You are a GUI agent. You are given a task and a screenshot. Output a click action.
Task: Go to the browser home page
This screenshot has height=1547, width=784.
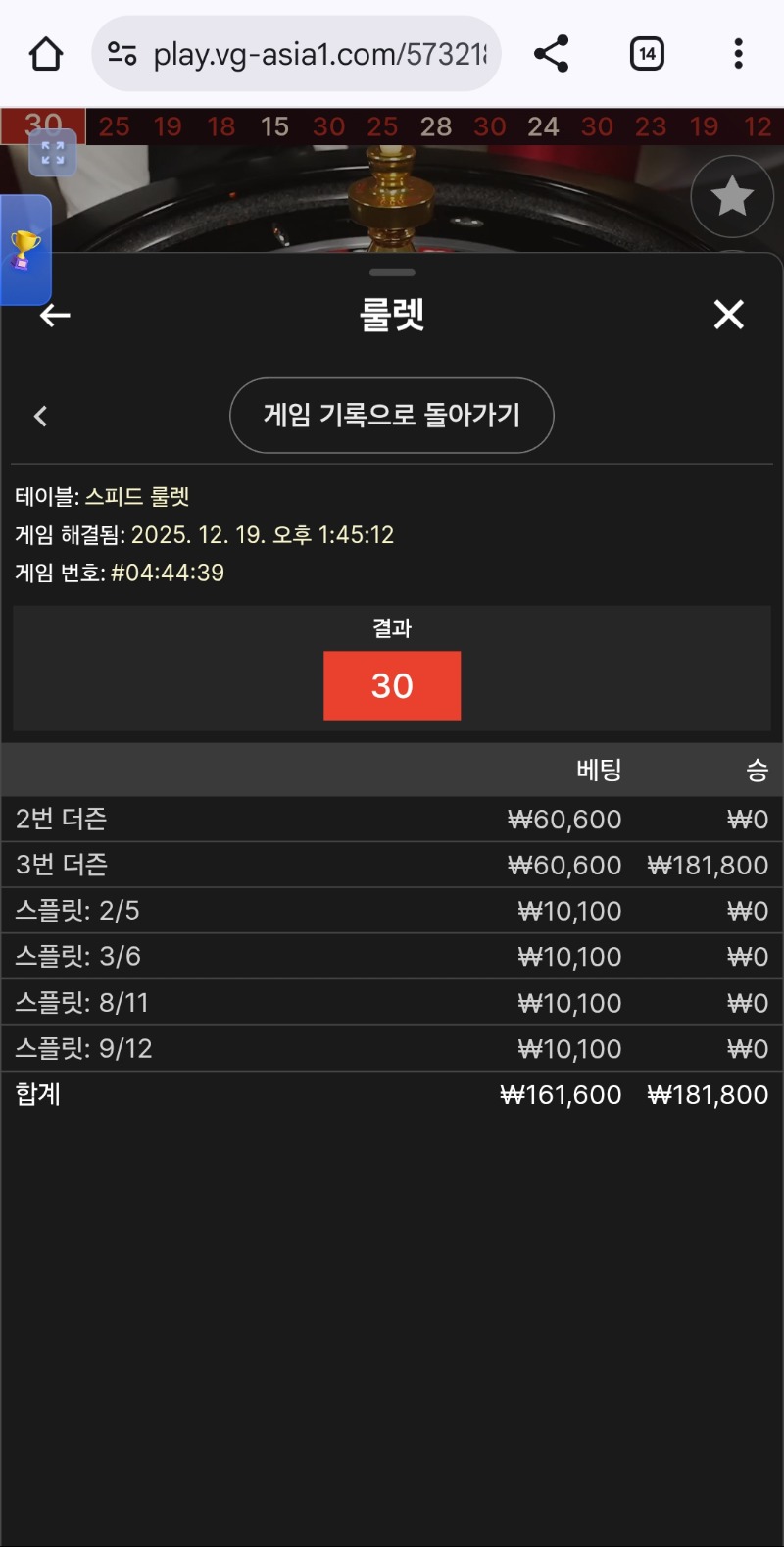45,54
